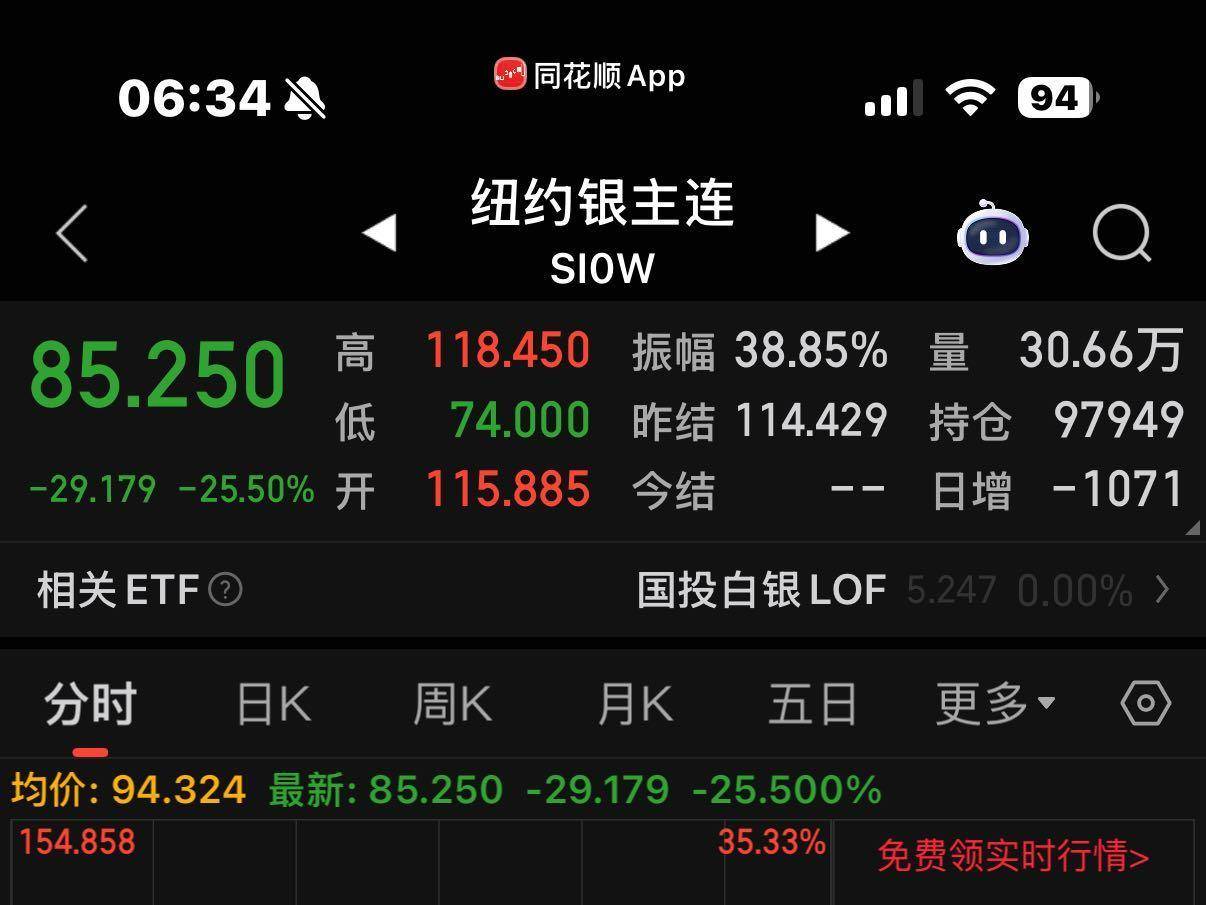Select the 分时 chart tab
Image resolution: width=1206 pixels, height=905 pixels.
[90, 705]
